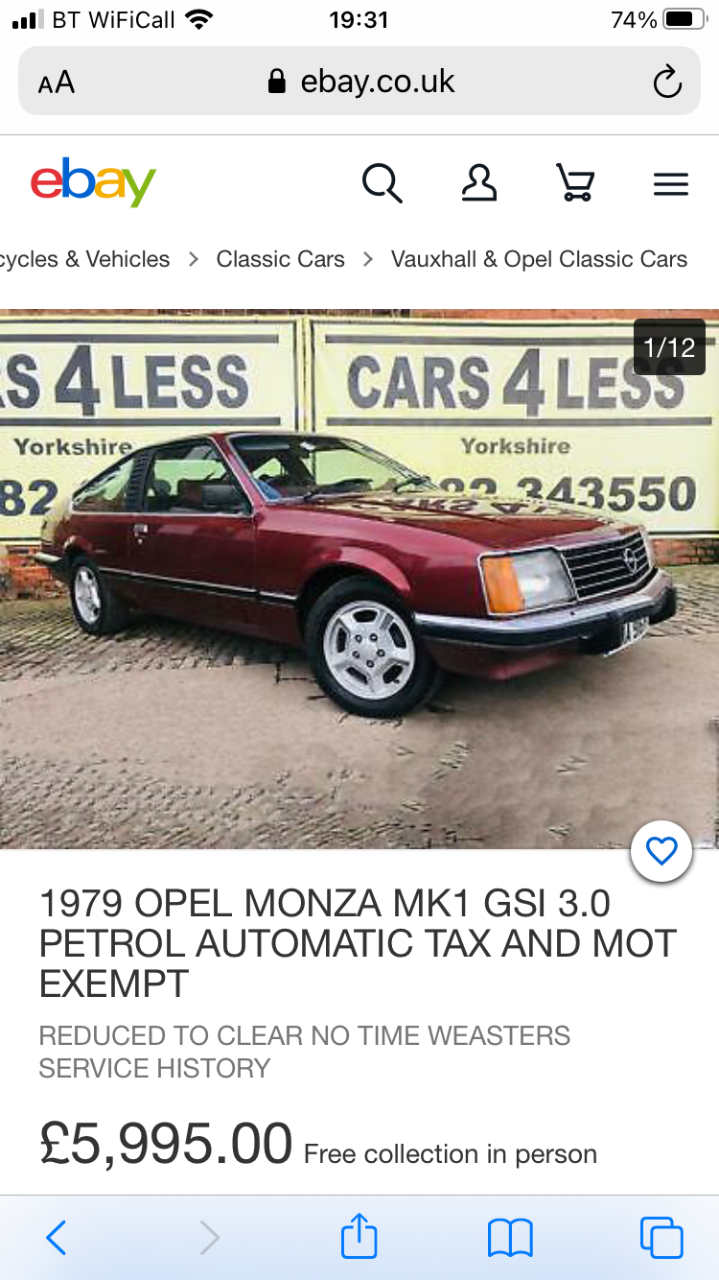Show open Safari tabs

click(661, 1238)
